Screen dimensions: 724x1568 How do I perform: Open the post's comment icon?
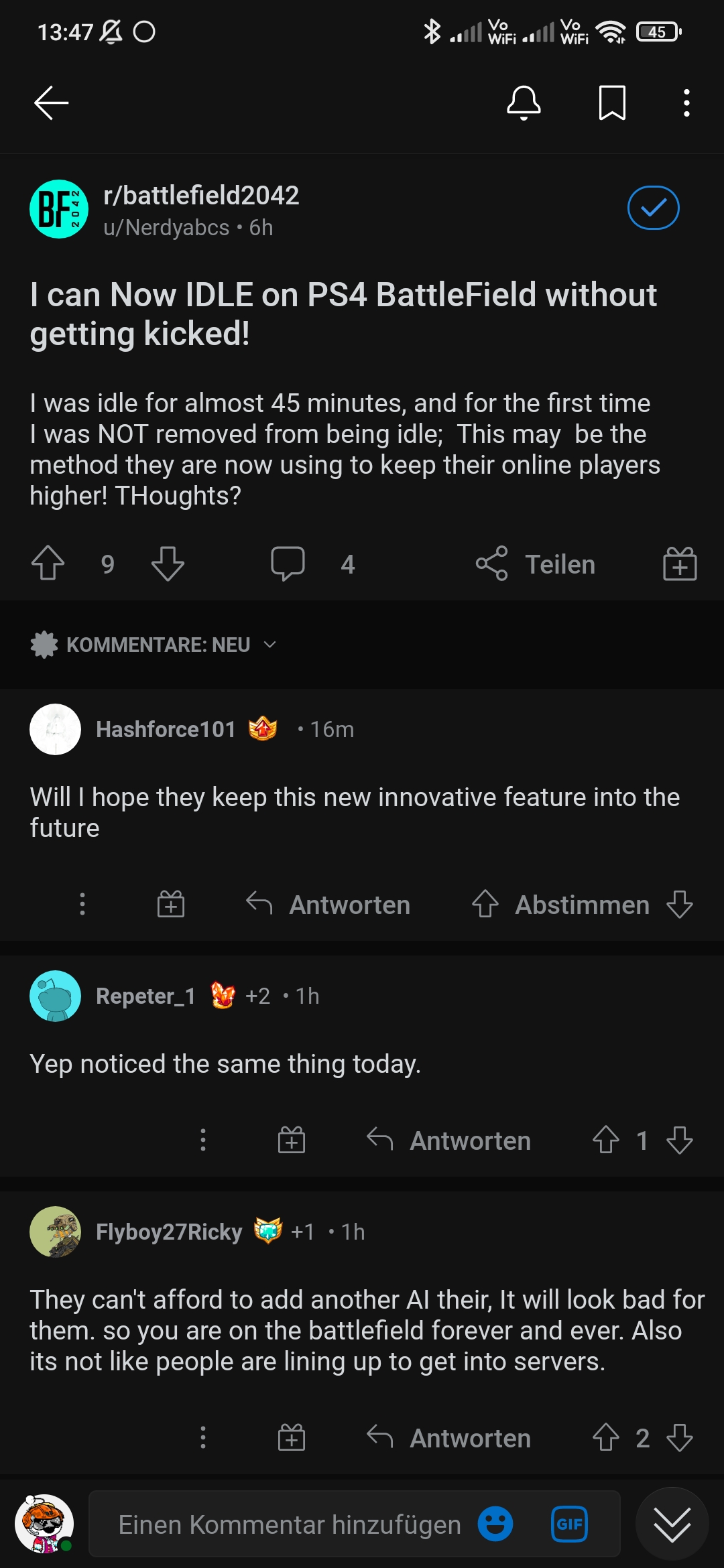[x=288, y=564]
